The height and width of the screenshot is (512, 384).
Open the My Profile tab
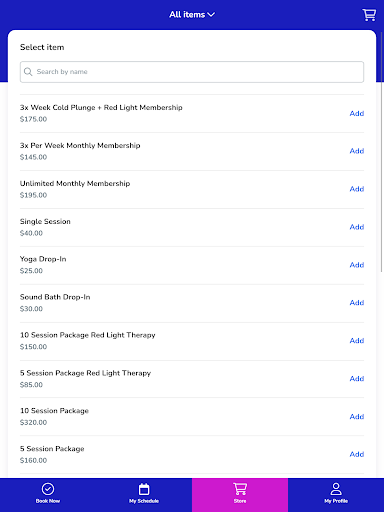[x=336, y=495]
